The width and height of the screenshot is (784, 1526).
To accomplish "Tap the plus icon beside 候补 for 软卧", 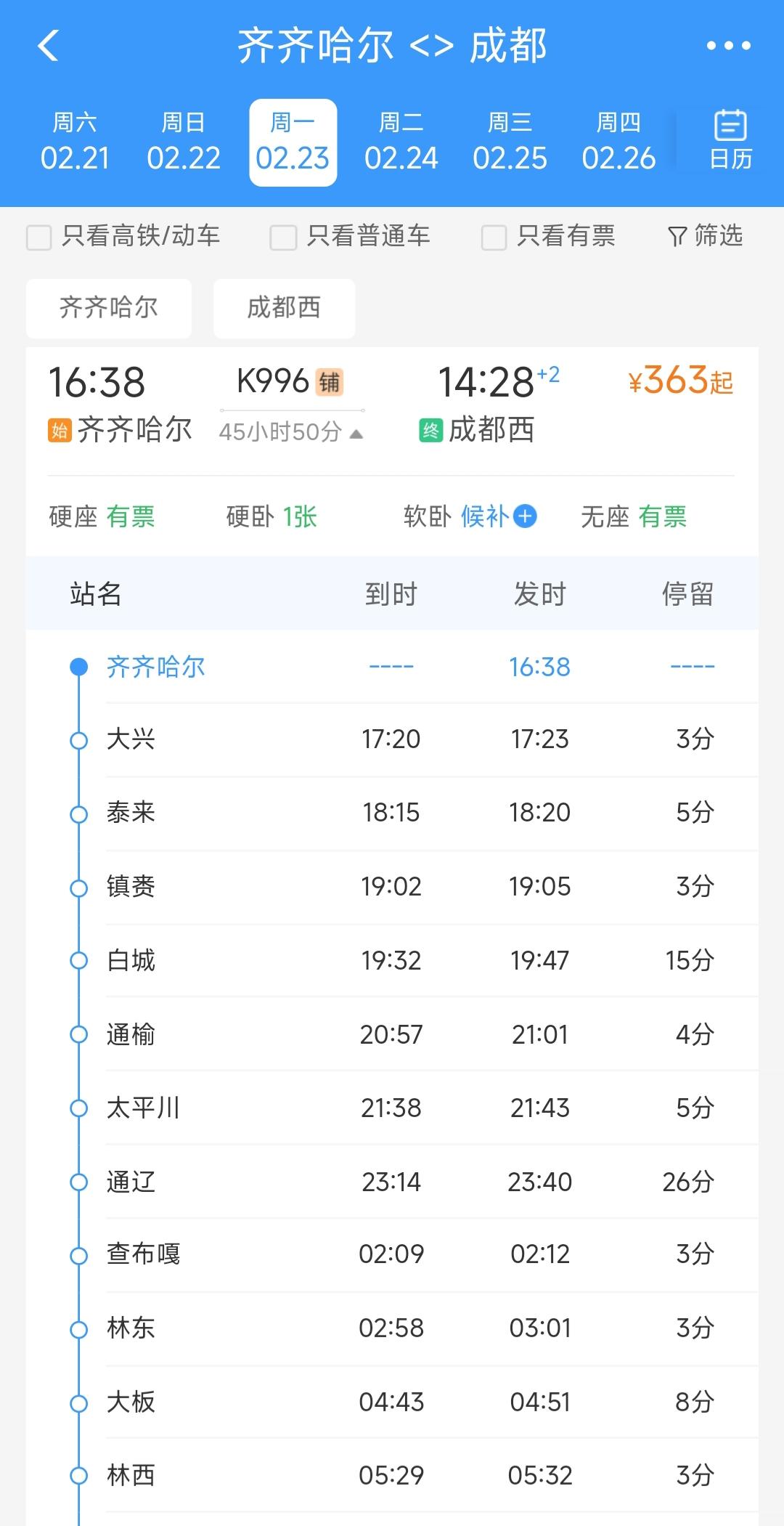I will (524, 516).
